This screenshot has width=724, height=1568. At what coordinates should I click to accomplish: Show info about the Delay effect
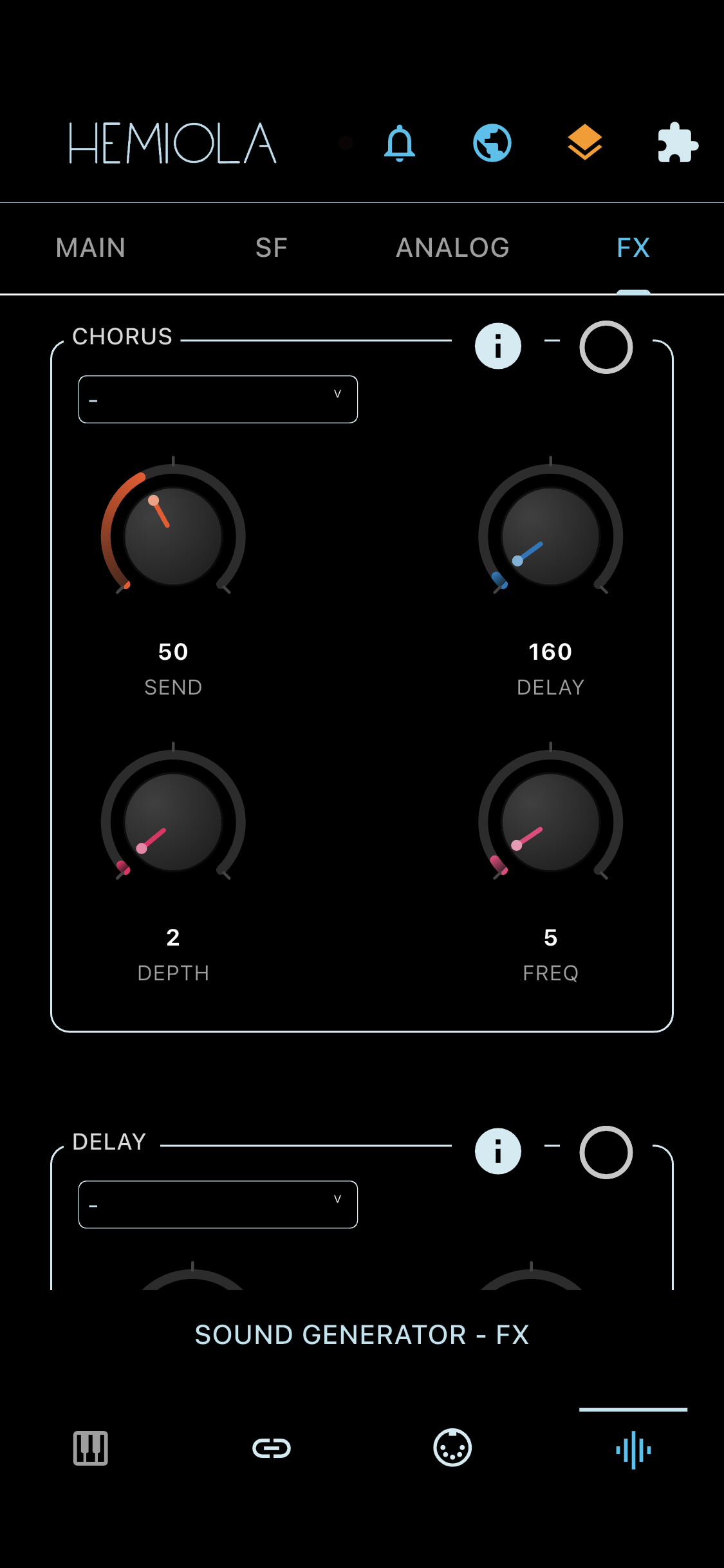(497, 1152)
